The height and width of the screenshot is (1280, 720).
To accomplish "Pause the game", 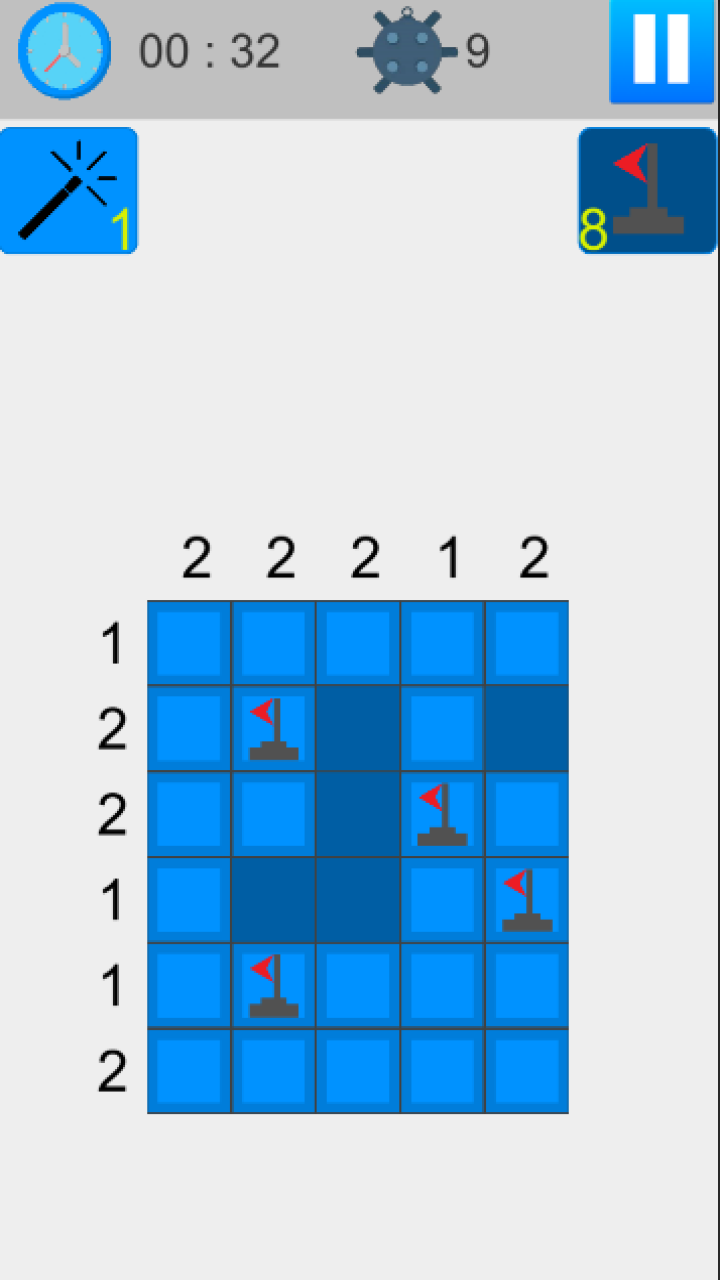I will [x=662, y=50].
